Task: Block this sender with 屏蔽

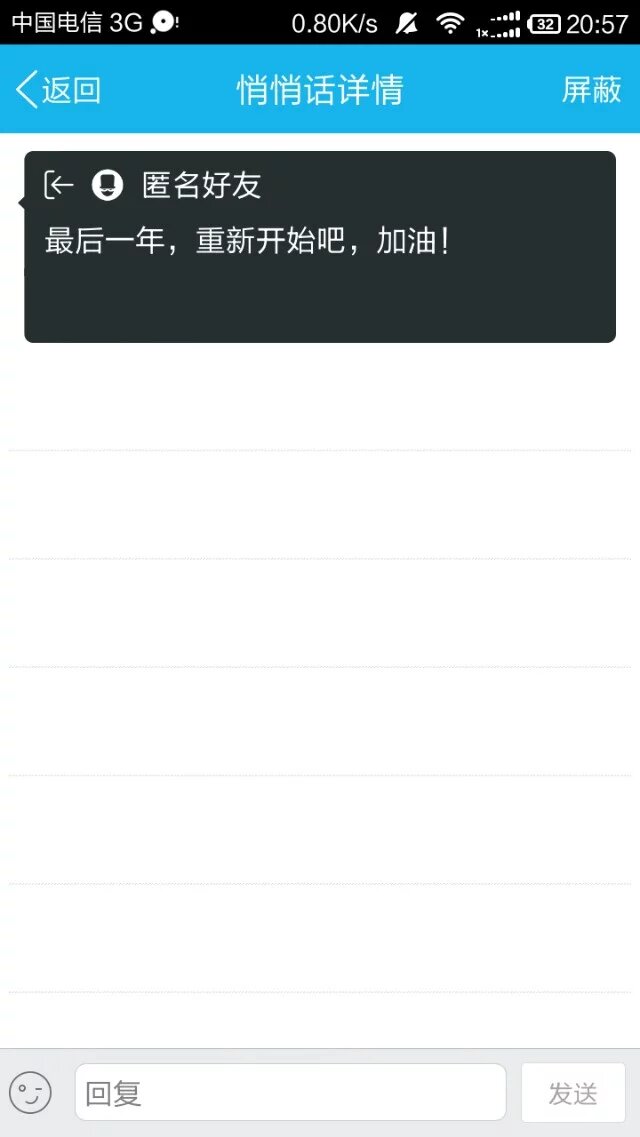Action: pyautogui.click(x=591, y=90)
